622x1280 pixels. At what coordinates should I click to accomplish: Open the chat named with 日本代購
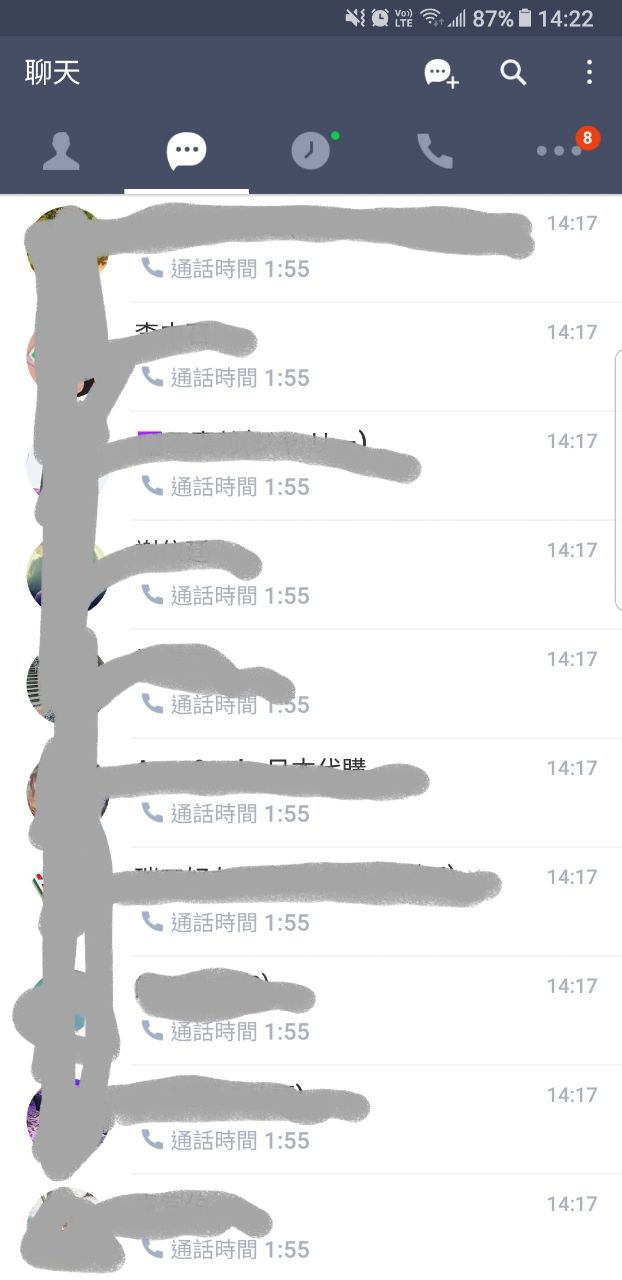[330, 792]
